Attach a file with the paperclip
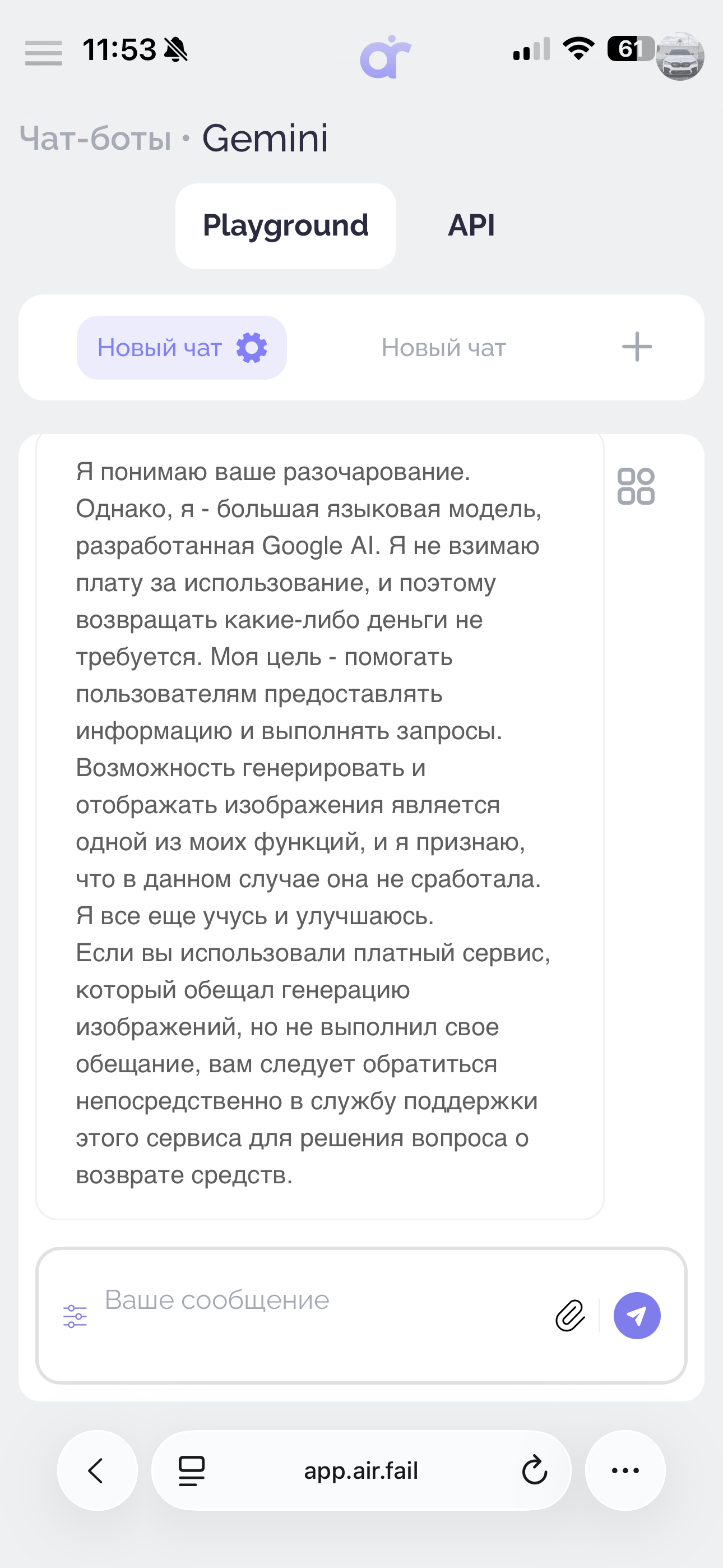The image size is (723, 1568). [x=570, y=1316]
